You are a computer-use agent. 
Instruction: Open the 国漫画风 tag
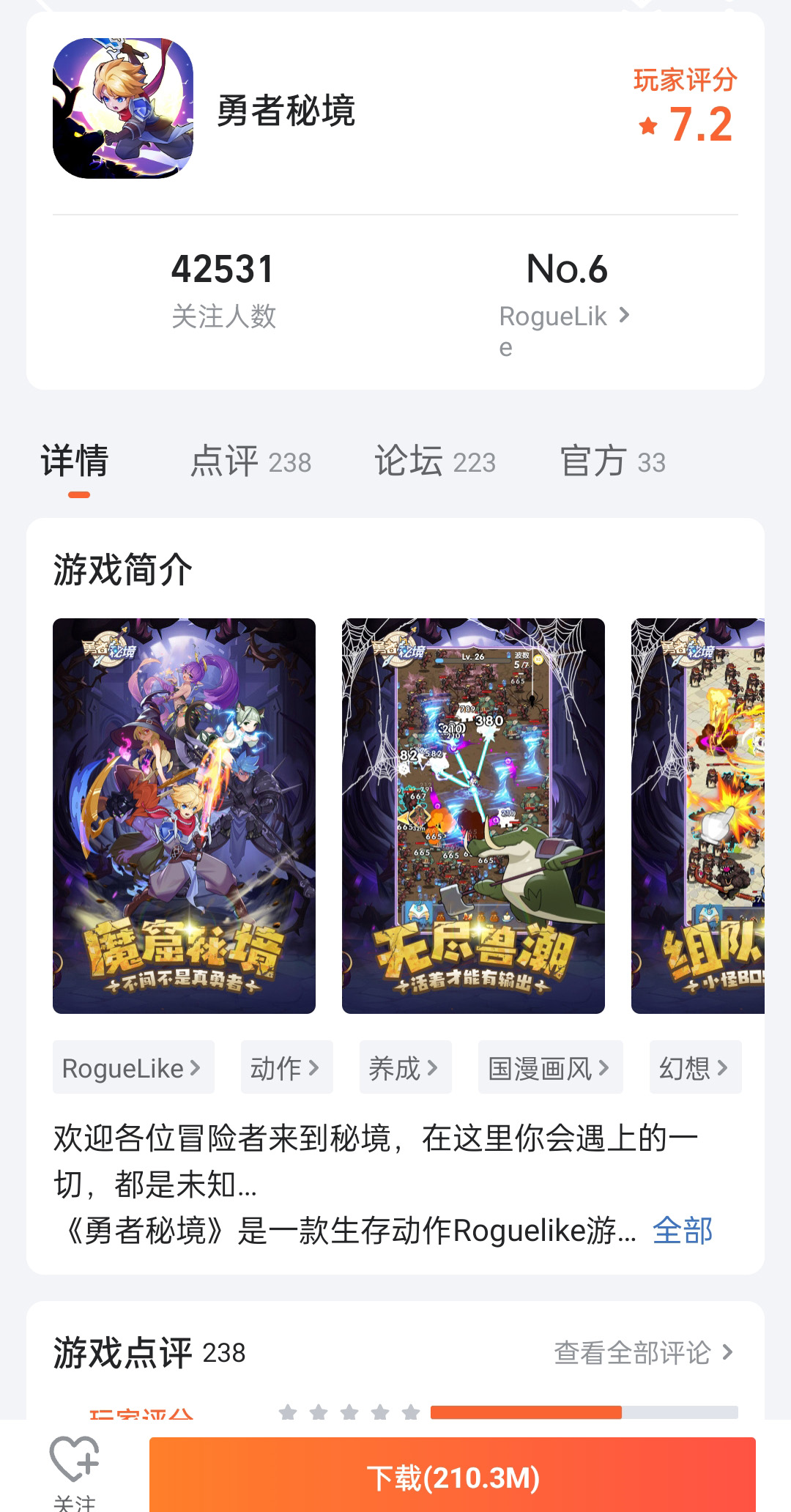coord(550,1067)
